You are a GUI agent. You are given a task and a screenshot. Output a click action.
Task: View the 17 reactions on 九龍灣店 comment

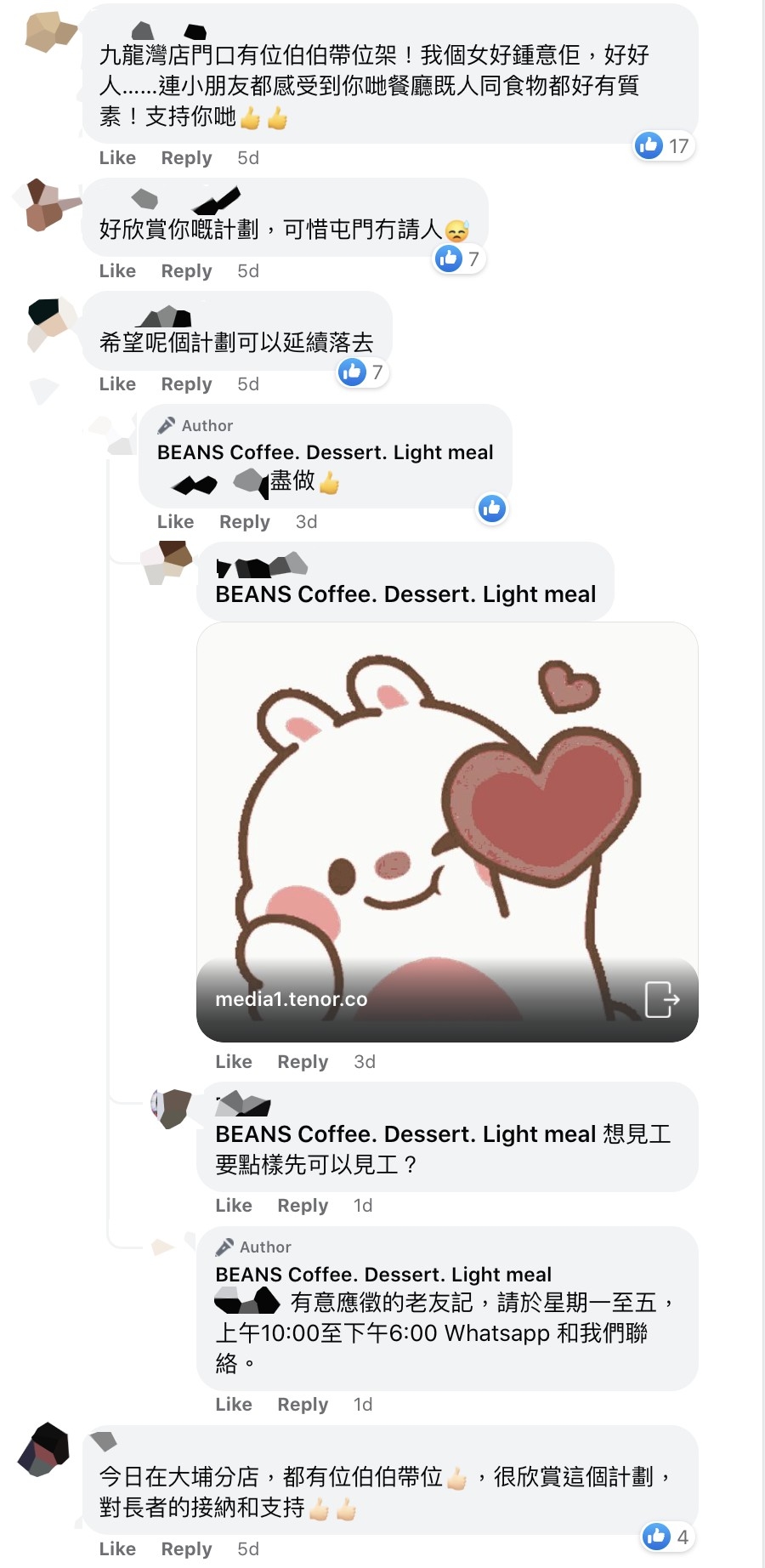pos(664,146)
